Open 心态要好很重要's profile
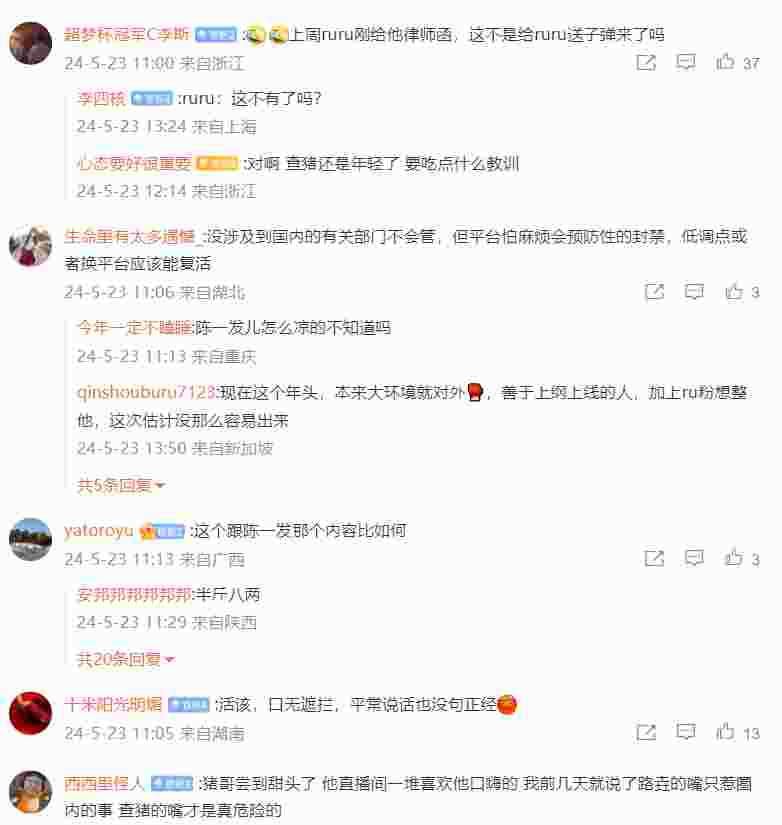This screenshot has width=782, height=825. 133,163
